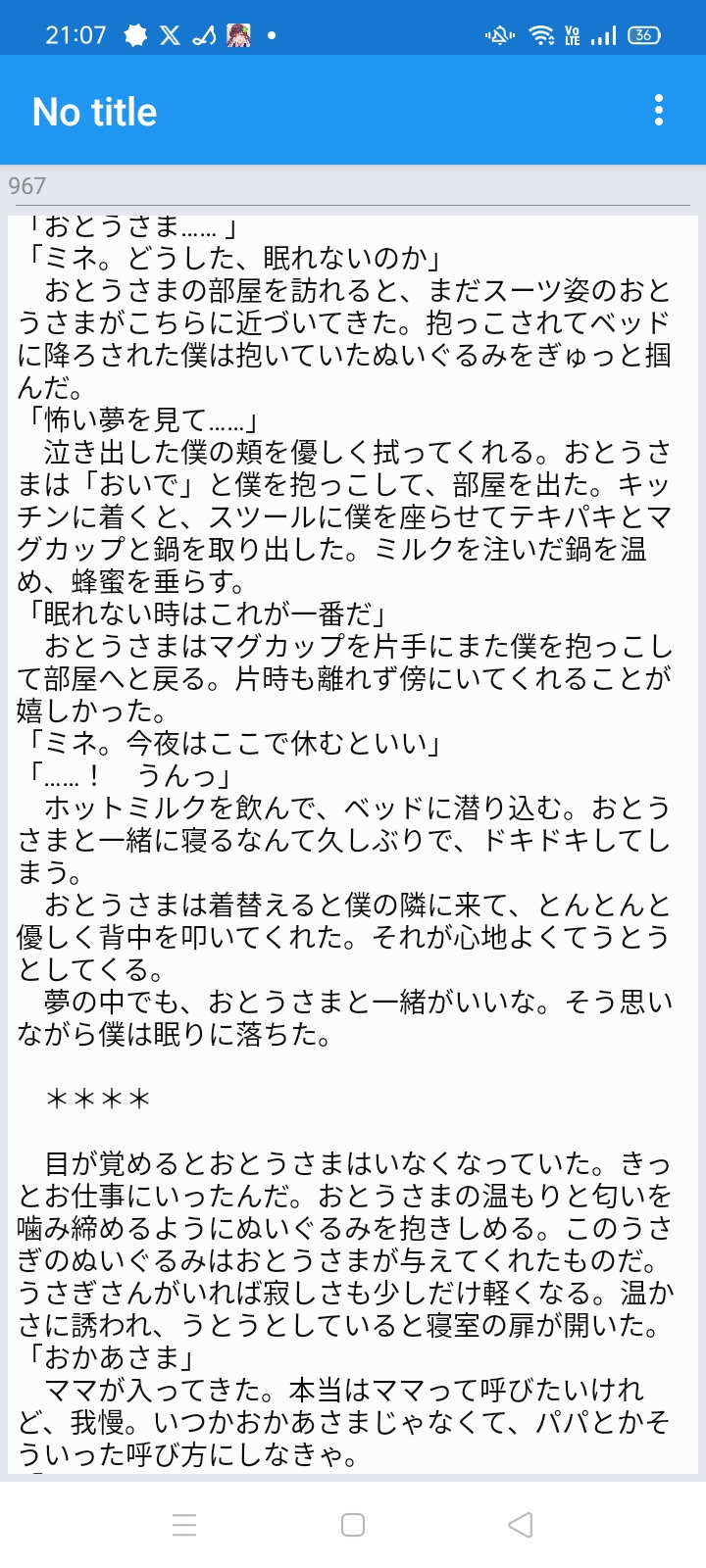This screenshot has width=706, height=1568.
Task: Open recent apps from the navigation bar
Action: [184, 1525]
